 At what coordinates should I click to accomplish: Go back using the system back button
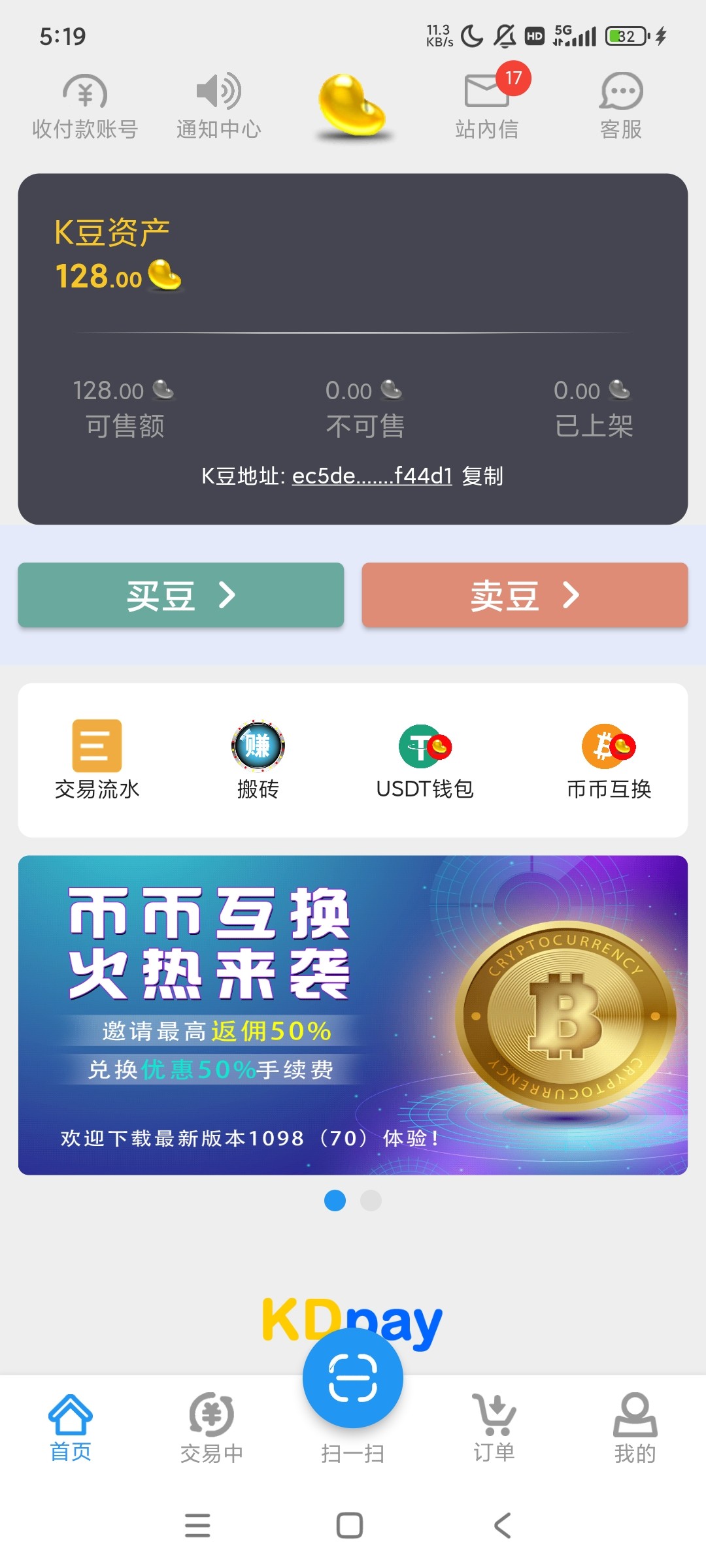tap(502, 1526)
